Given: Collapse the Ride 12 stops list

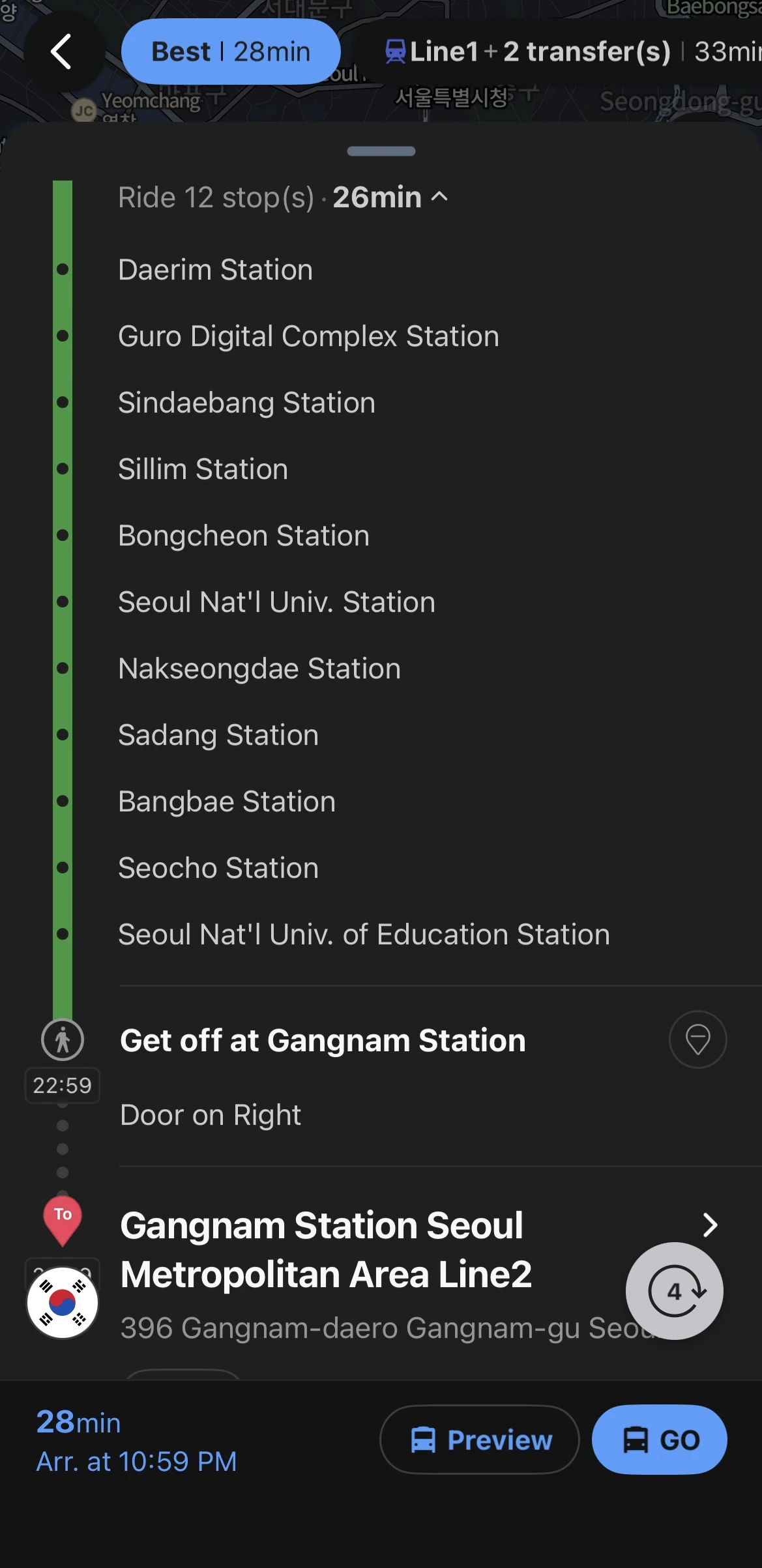Looking at the screenshot, I should click(x=439, y=197).
